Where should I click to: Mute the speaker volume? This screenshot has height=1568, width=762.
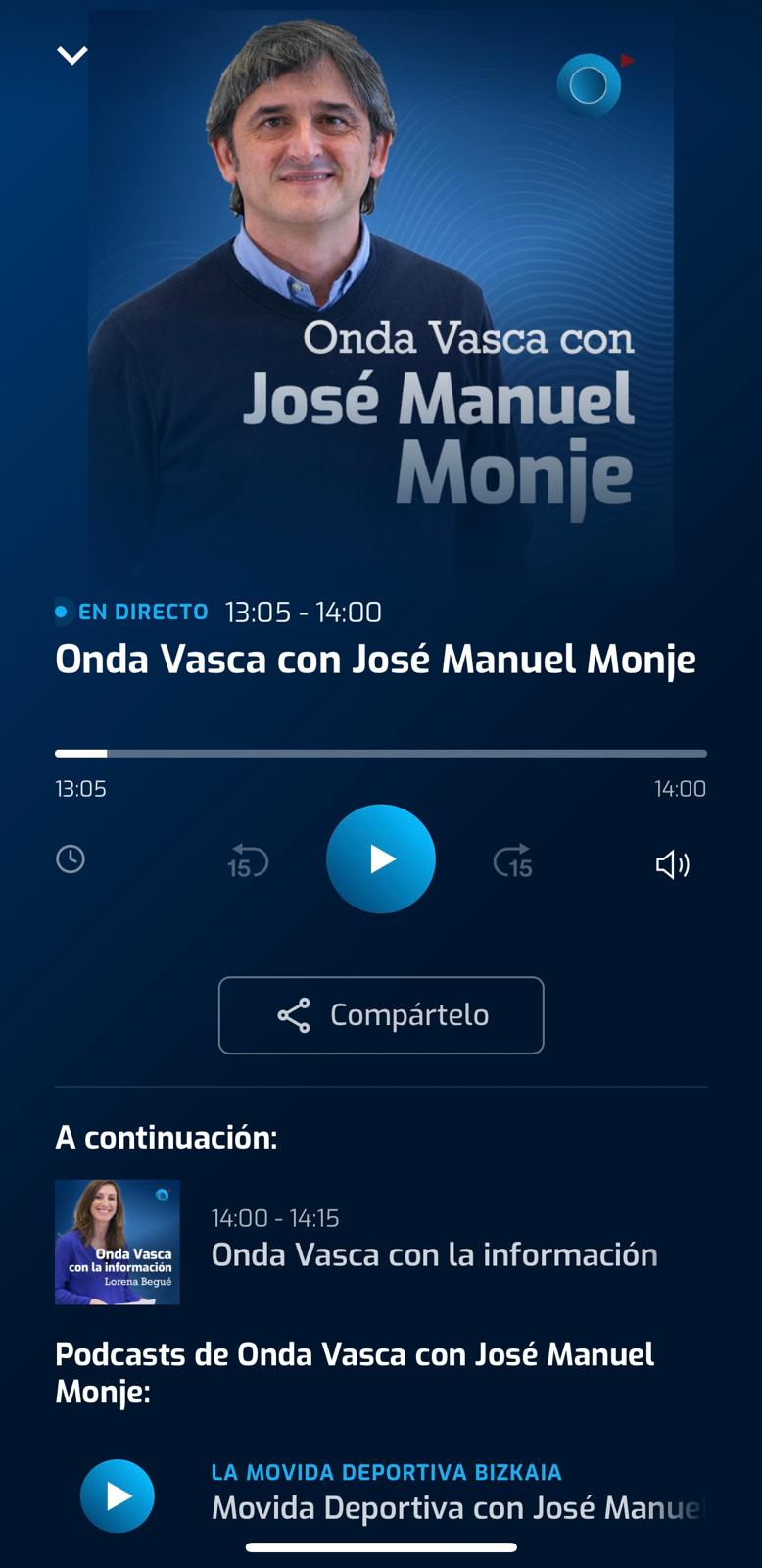[x=672, y=863]
